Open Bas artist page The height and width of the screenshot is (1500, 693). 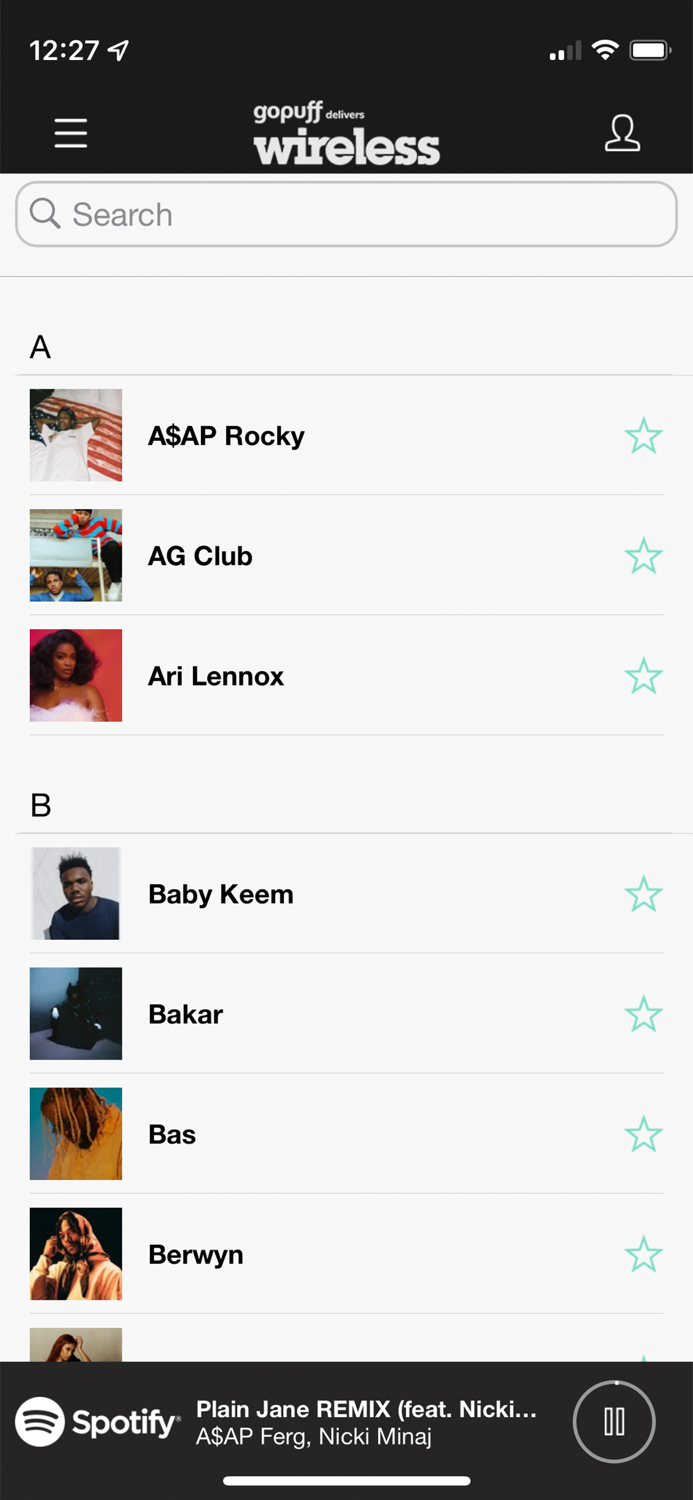point(172,1134)
